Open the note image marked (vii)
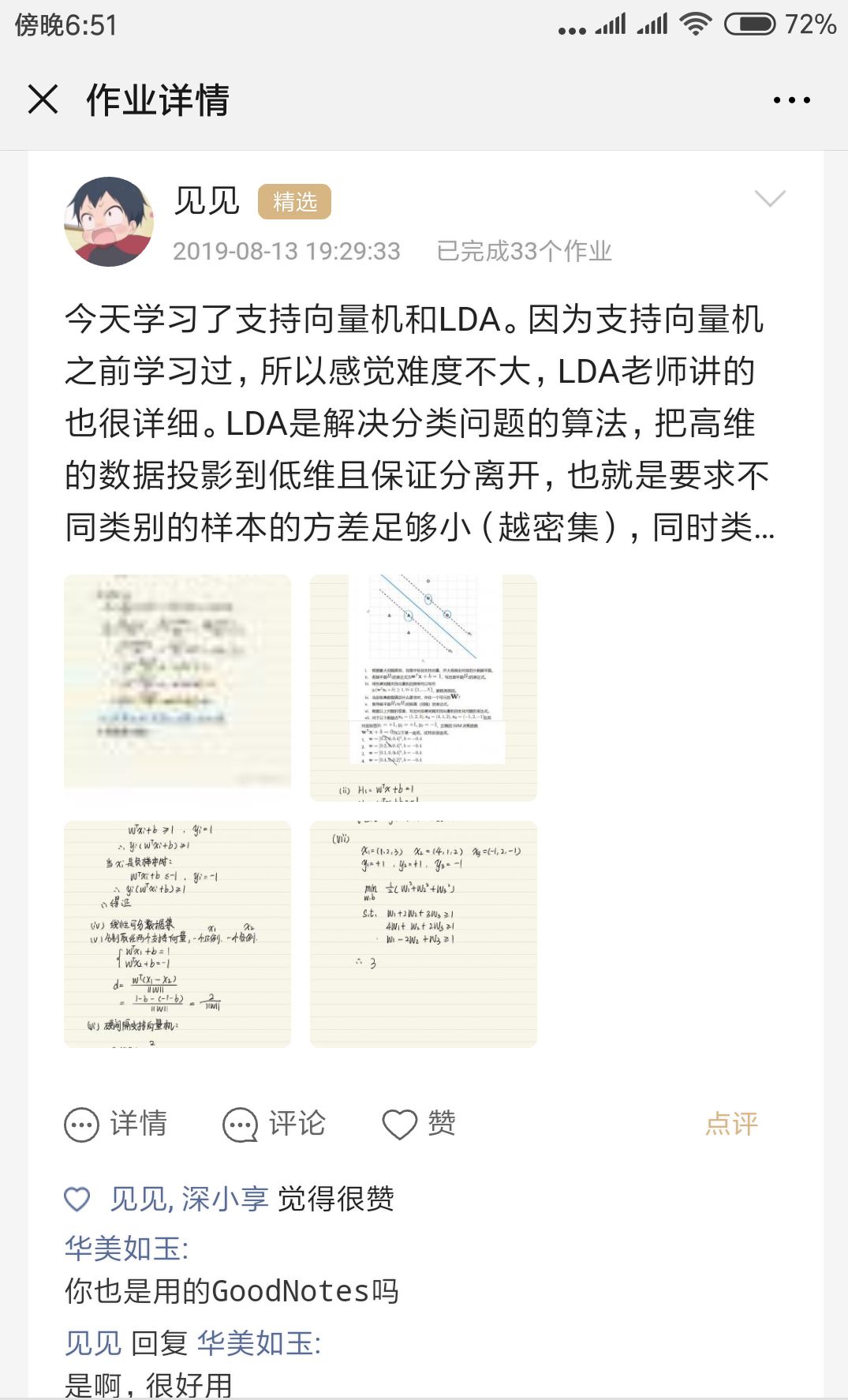Screen dimensions: 848x1400 424,934
